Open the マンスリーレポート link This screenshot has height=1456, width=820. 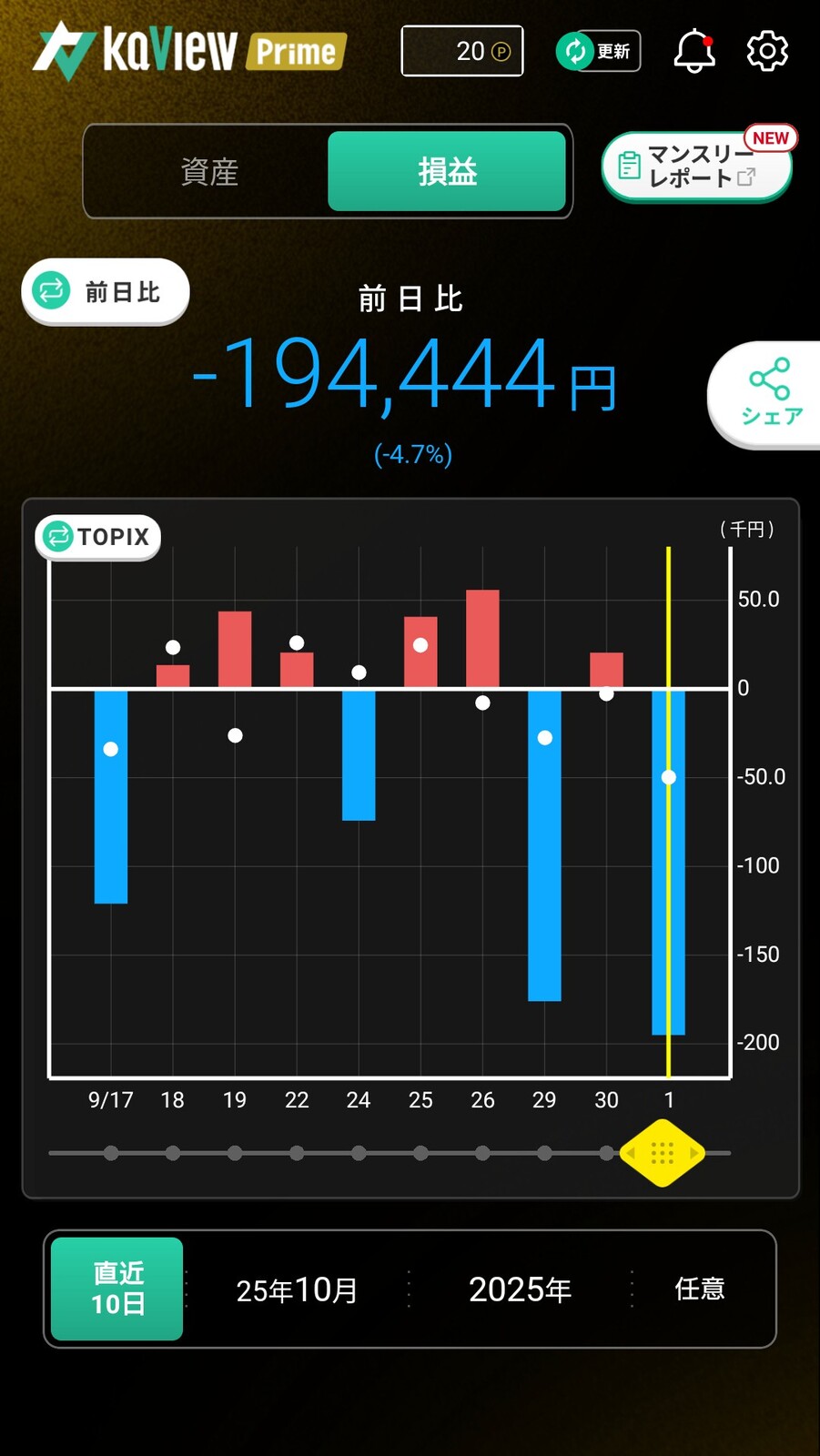pos(696,166)
